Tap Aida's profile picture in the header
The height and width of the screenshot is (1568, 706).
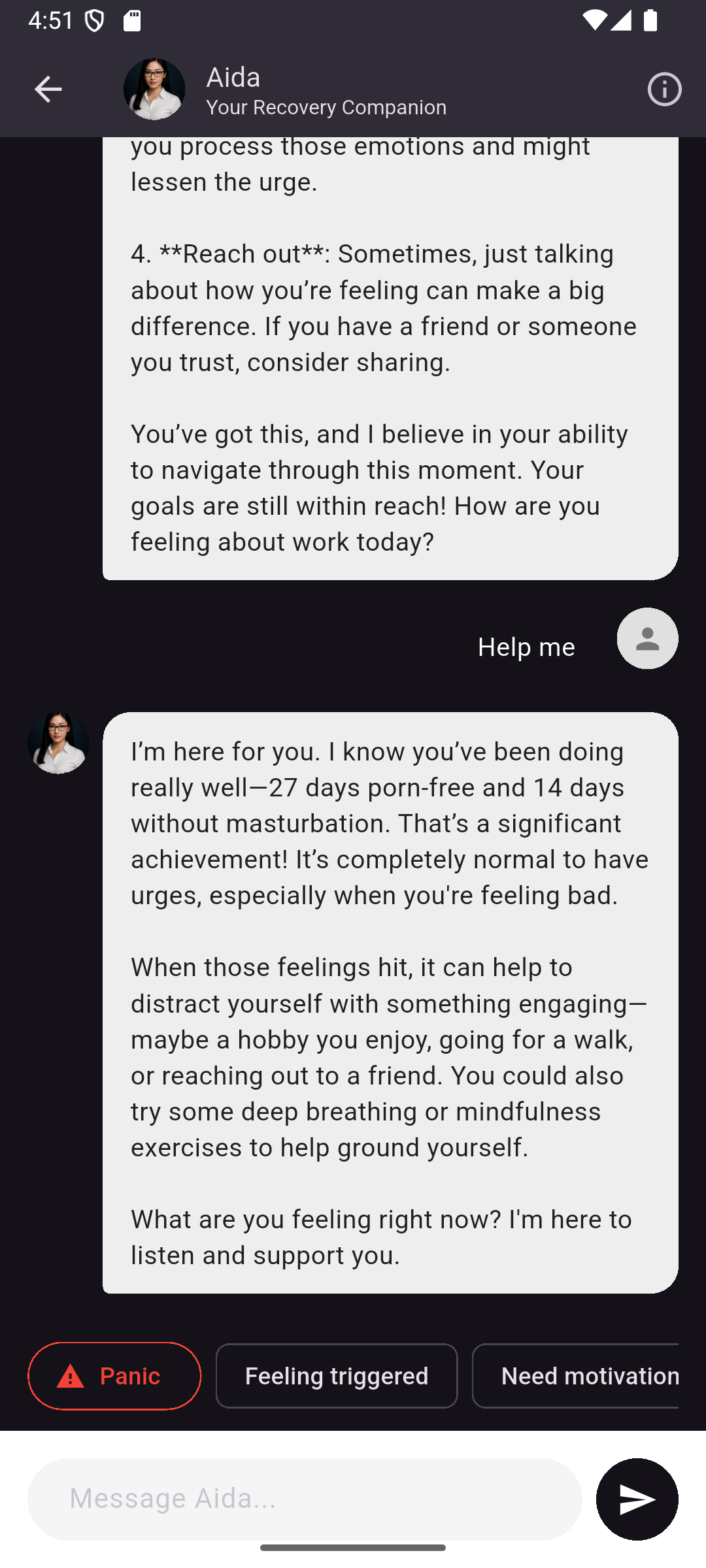pos(154,90)
